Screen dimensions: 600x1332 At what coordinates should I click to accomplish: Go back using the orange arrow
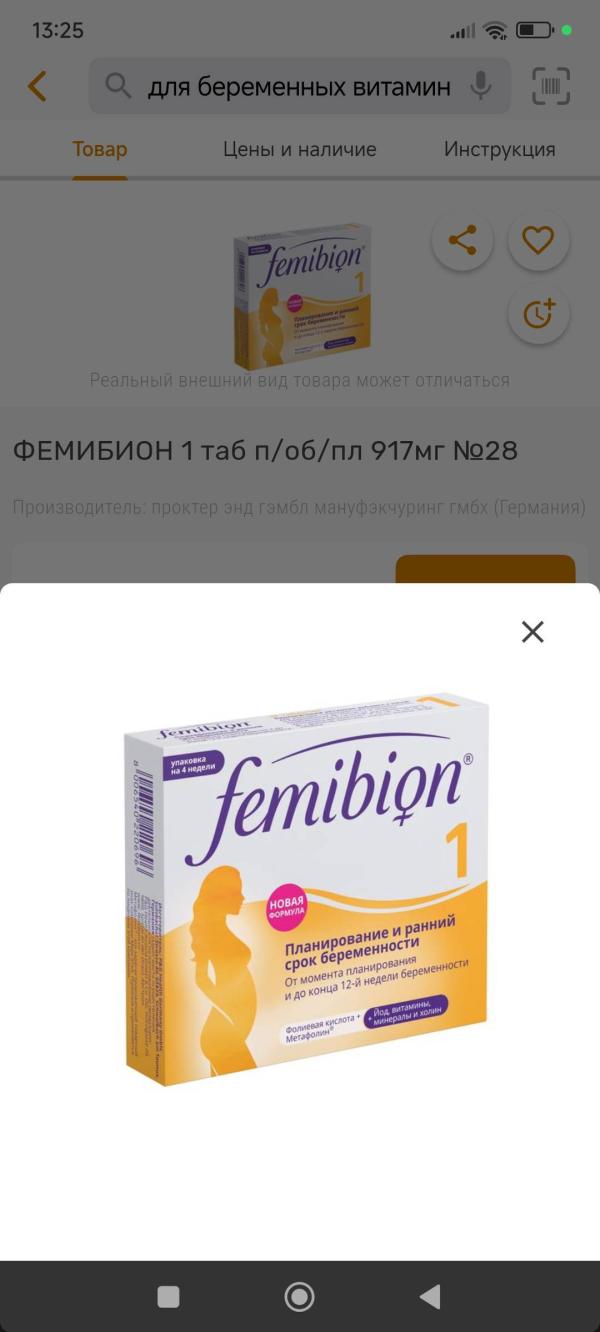click(x=37, y=87)
